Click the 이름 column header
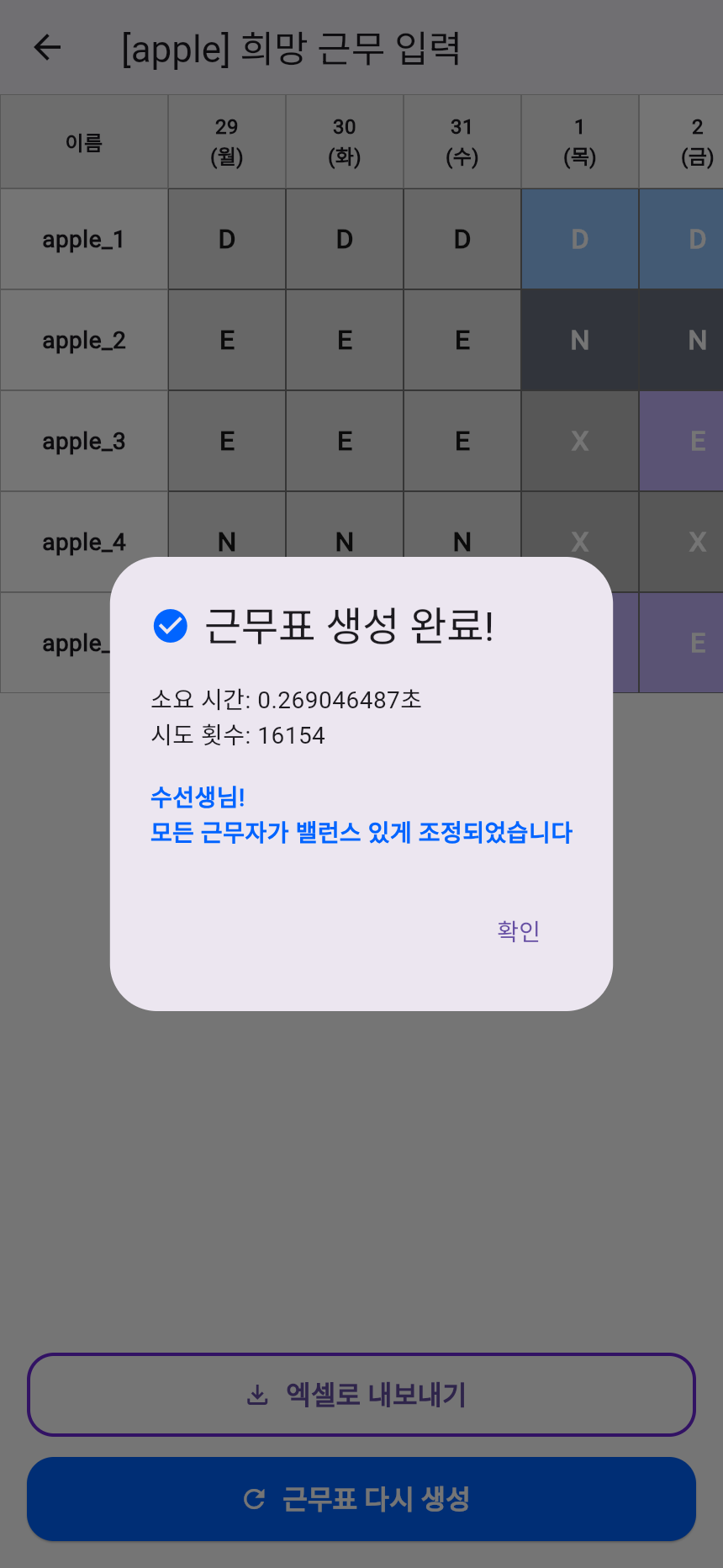723x1568 pixels. pyautogui.click(x=83, y=141)
